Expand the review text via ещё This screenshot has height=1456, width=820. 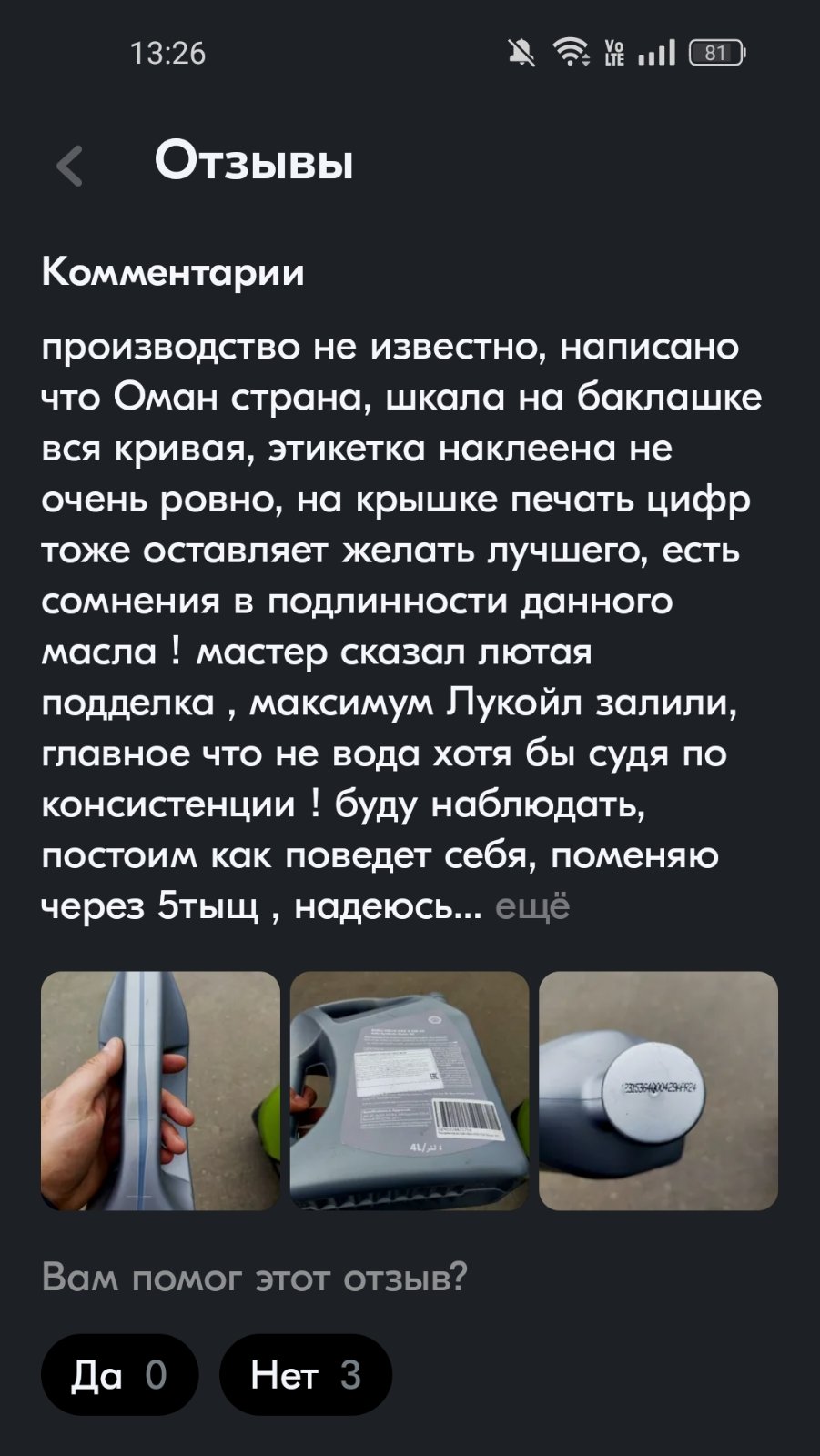click(532, 906)
